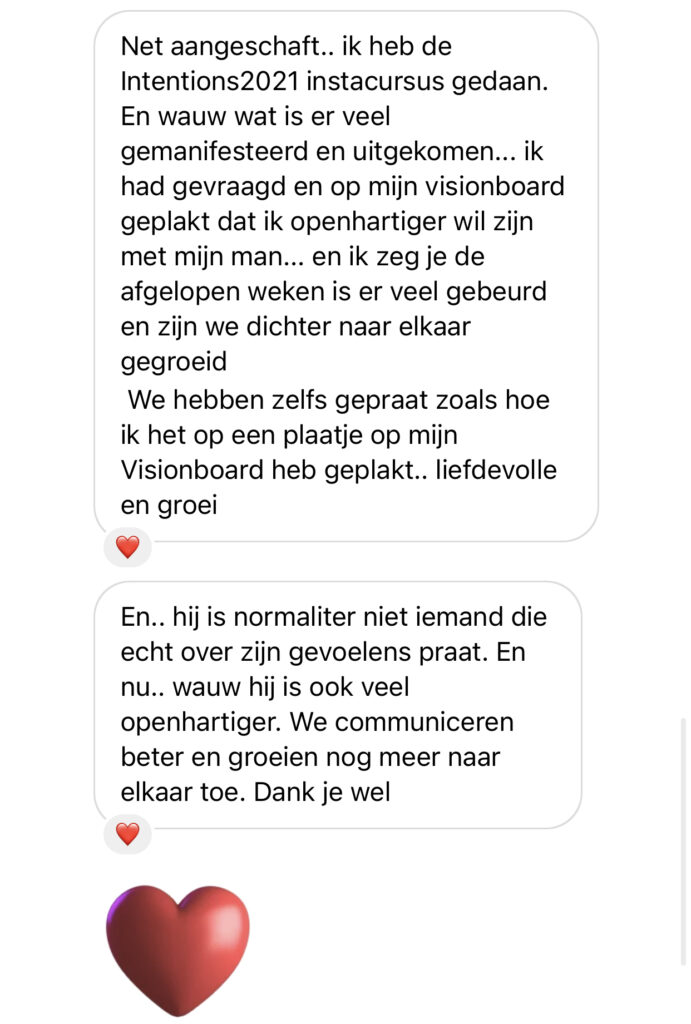Open the heart reaction under the 'Dank je wel' message
The image size is (691, 1024).
127,833
